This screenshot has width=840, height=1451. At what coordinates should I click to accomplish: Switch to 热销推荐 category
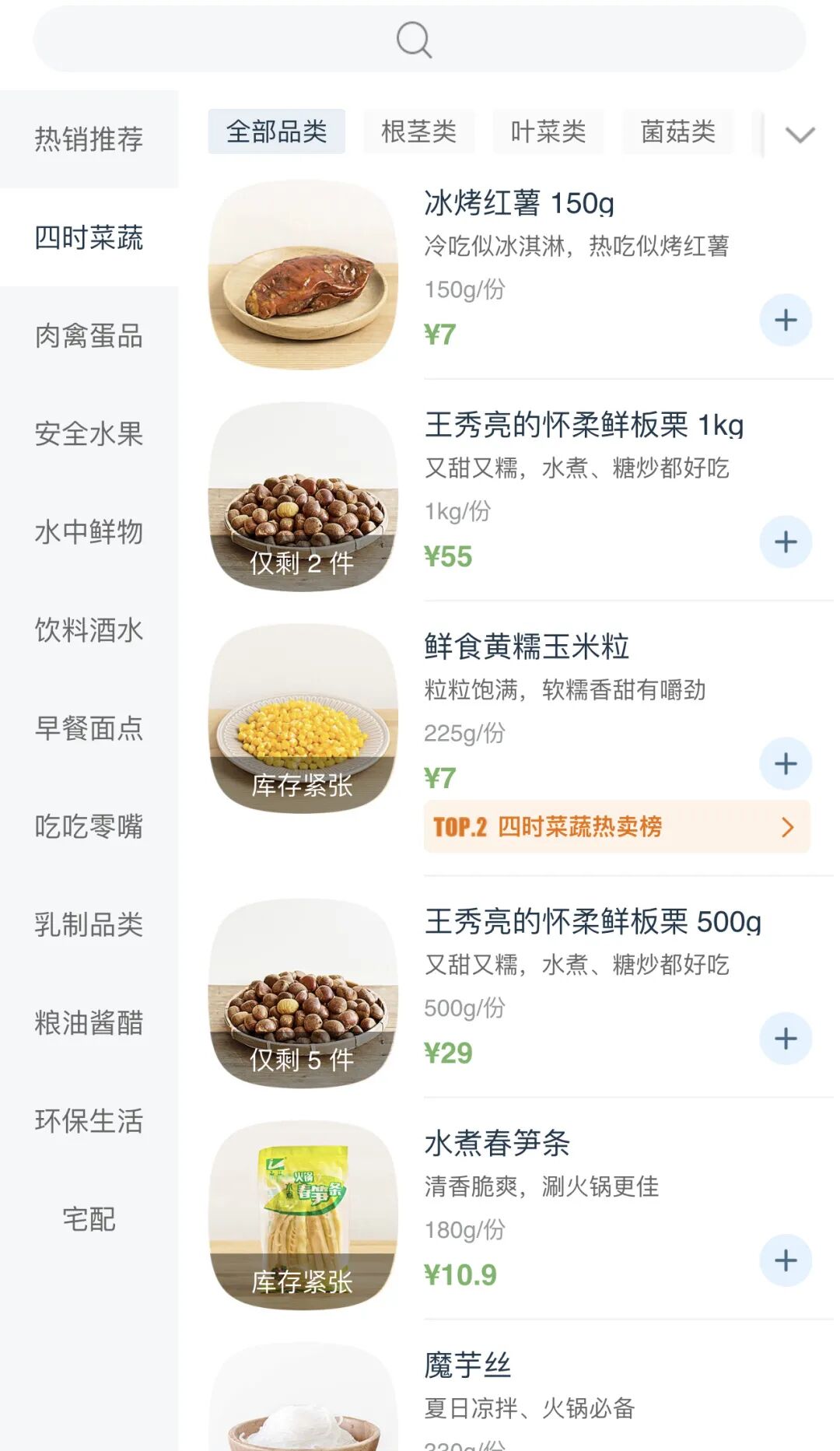(89, 139)
